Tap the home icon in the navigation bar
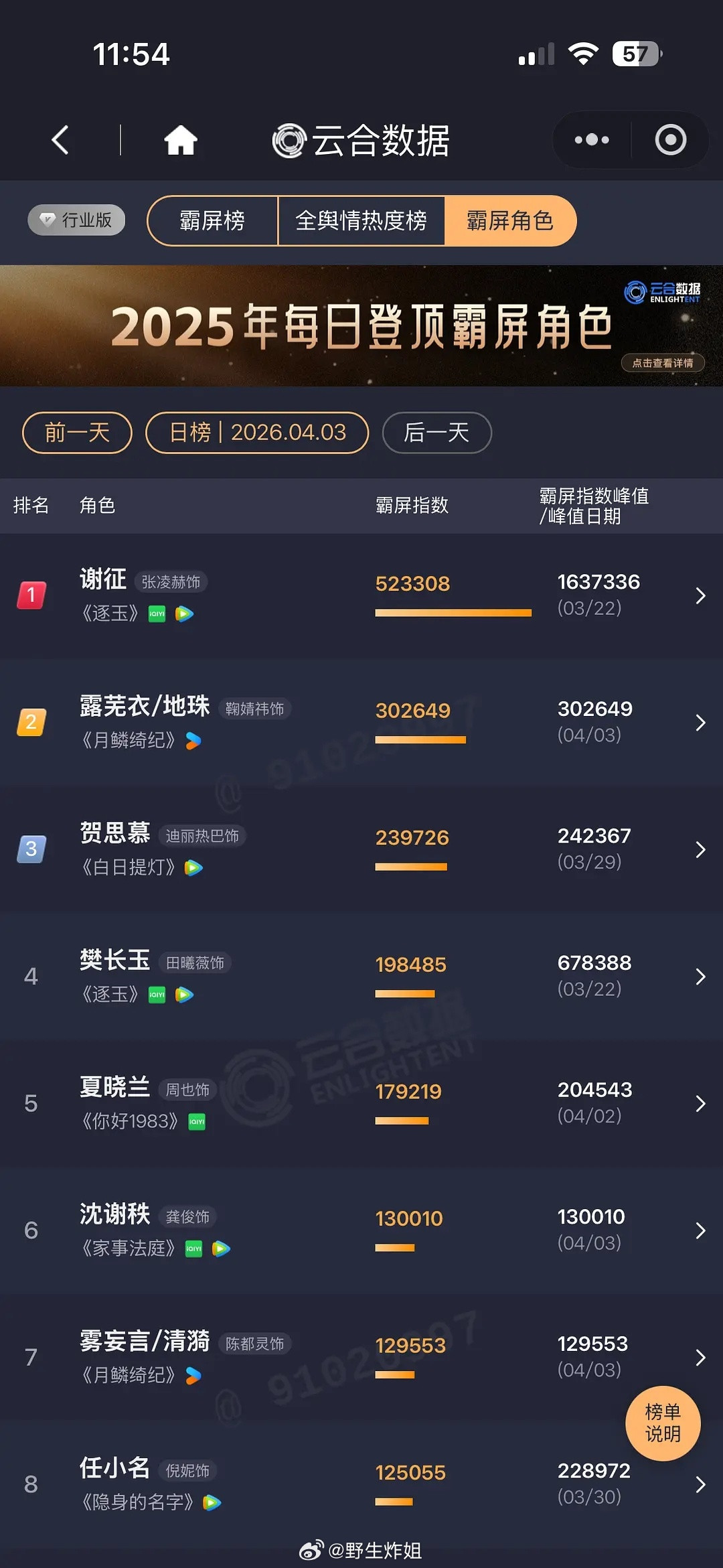This screenshot has width=723, height=1568. pos(179,140)
